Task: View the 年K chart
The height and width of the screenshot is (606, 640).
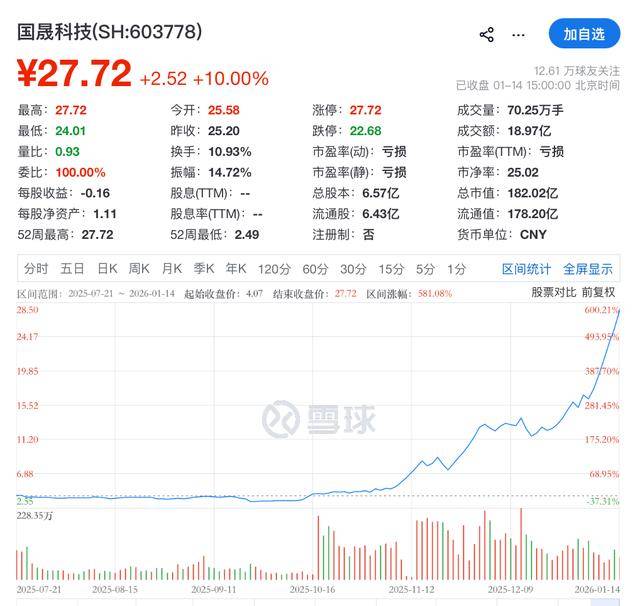Action: (x=236, y=269)
